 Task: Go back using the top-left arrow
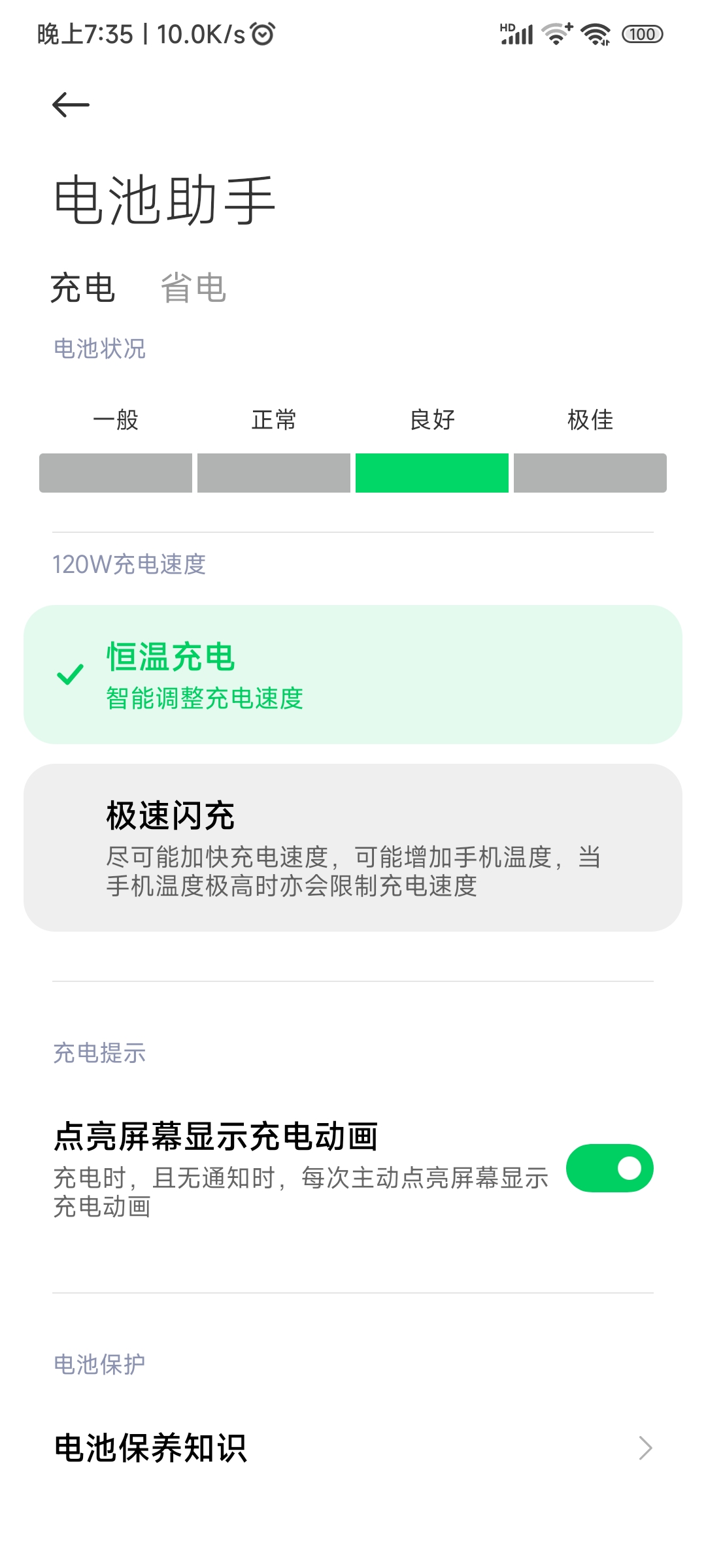pyautogui.click(x=71, y=105)
